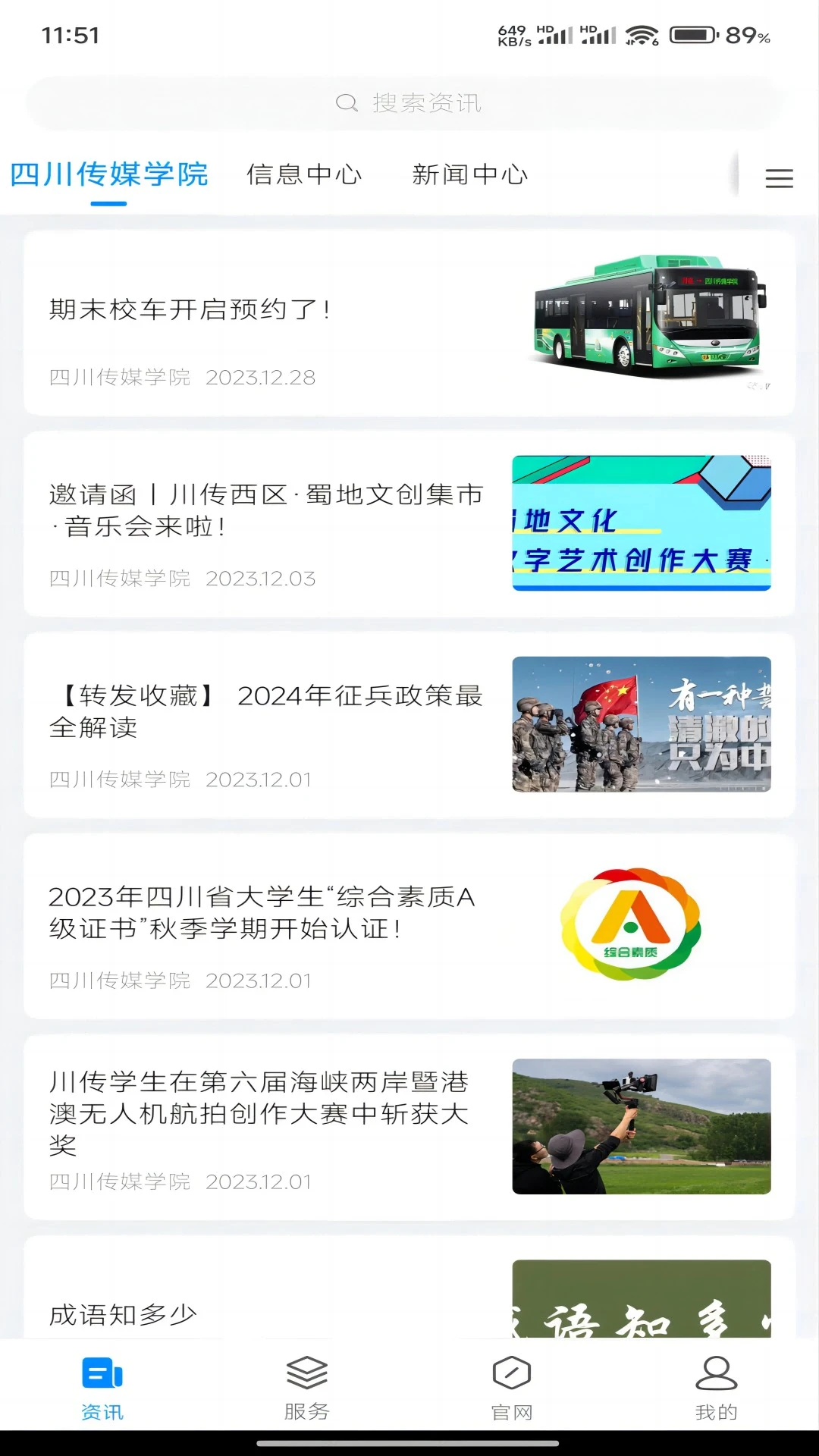Switch to the 新闻中心 tab
Image resolution: width=819 pixels, height=1456 pixels.
(x=470, y=174)
